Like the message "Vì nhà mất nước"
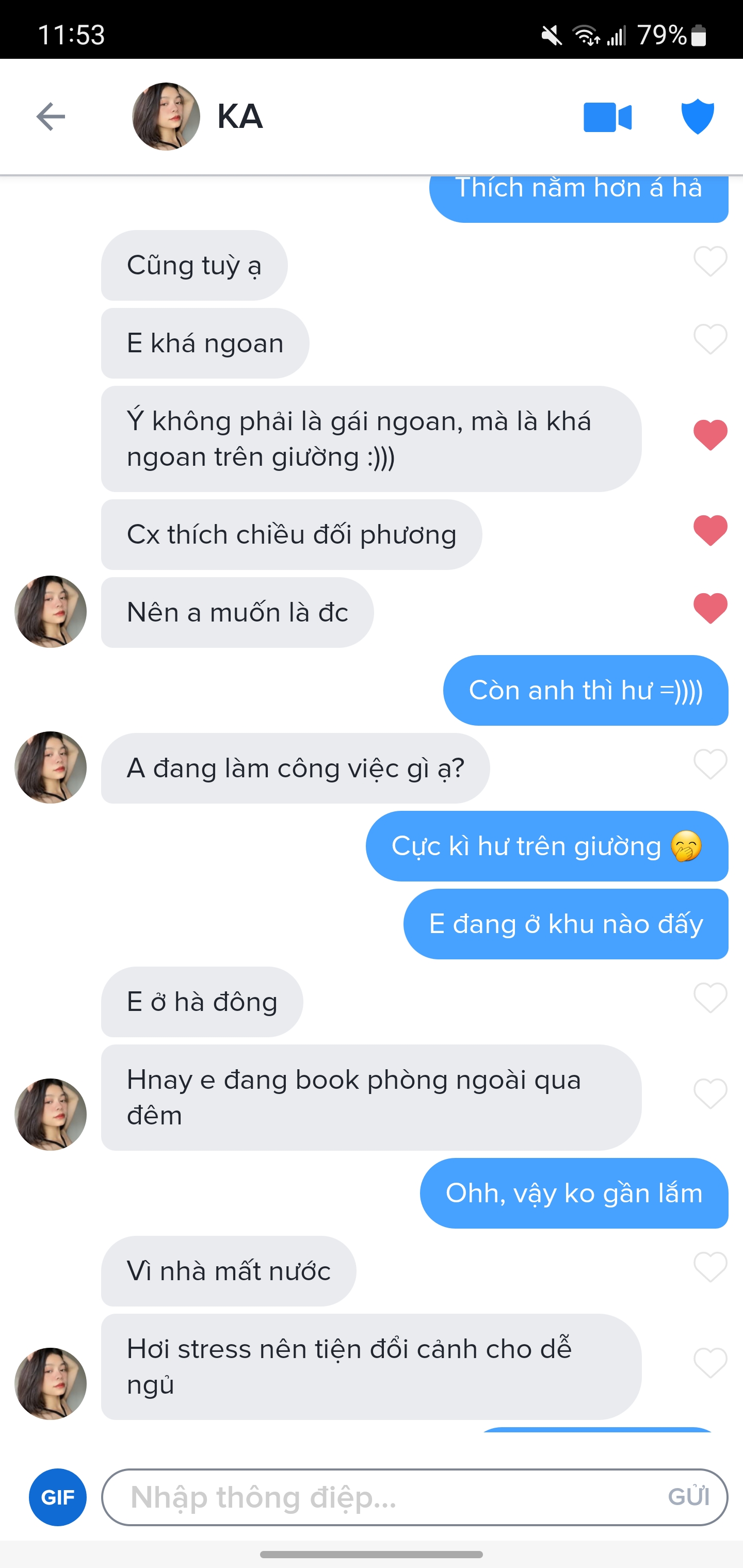 point(710,1267)
